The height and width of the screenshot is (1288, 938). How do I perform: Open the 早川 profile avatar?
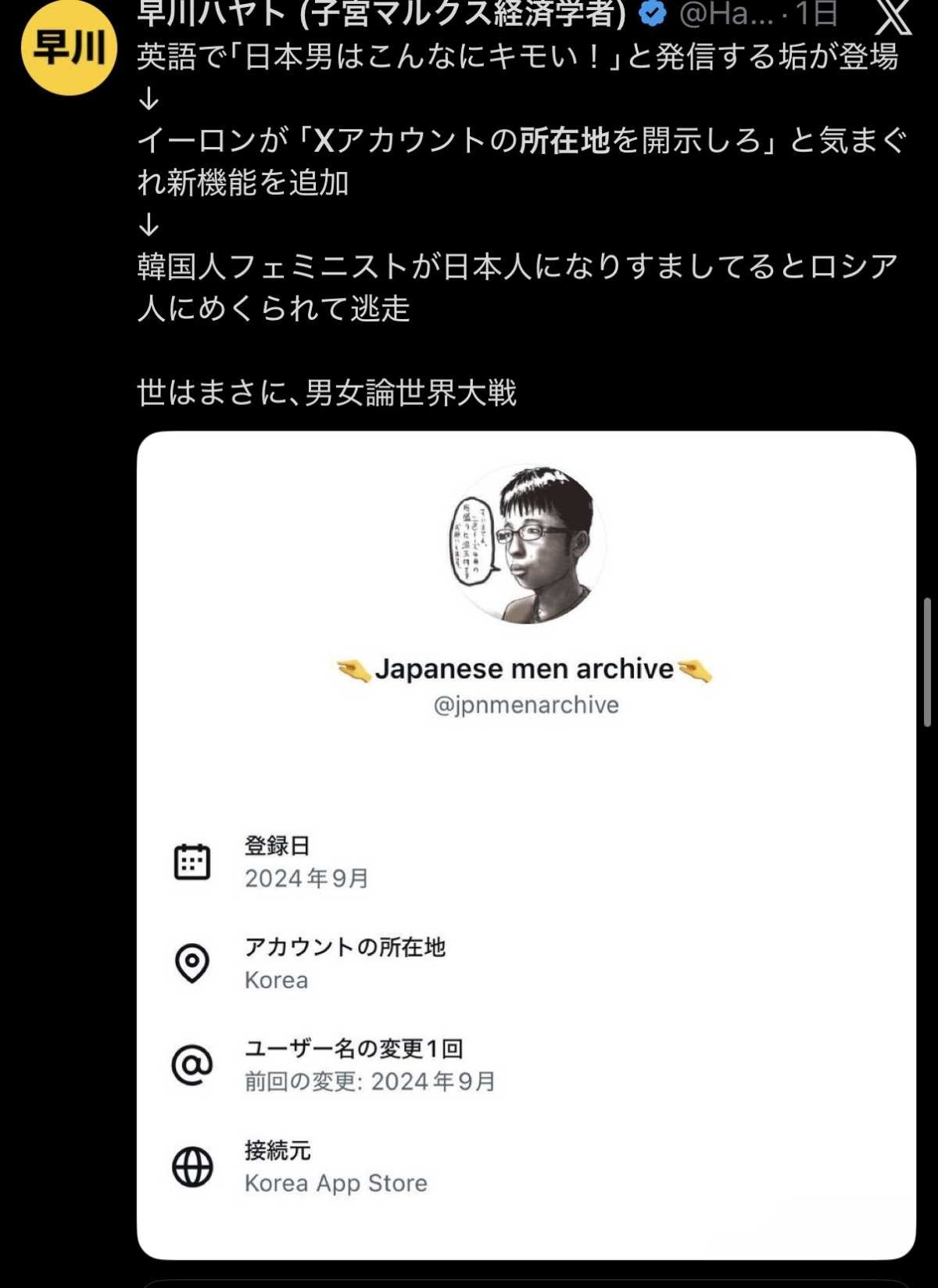pyautogui.click(x=69, y=48)
